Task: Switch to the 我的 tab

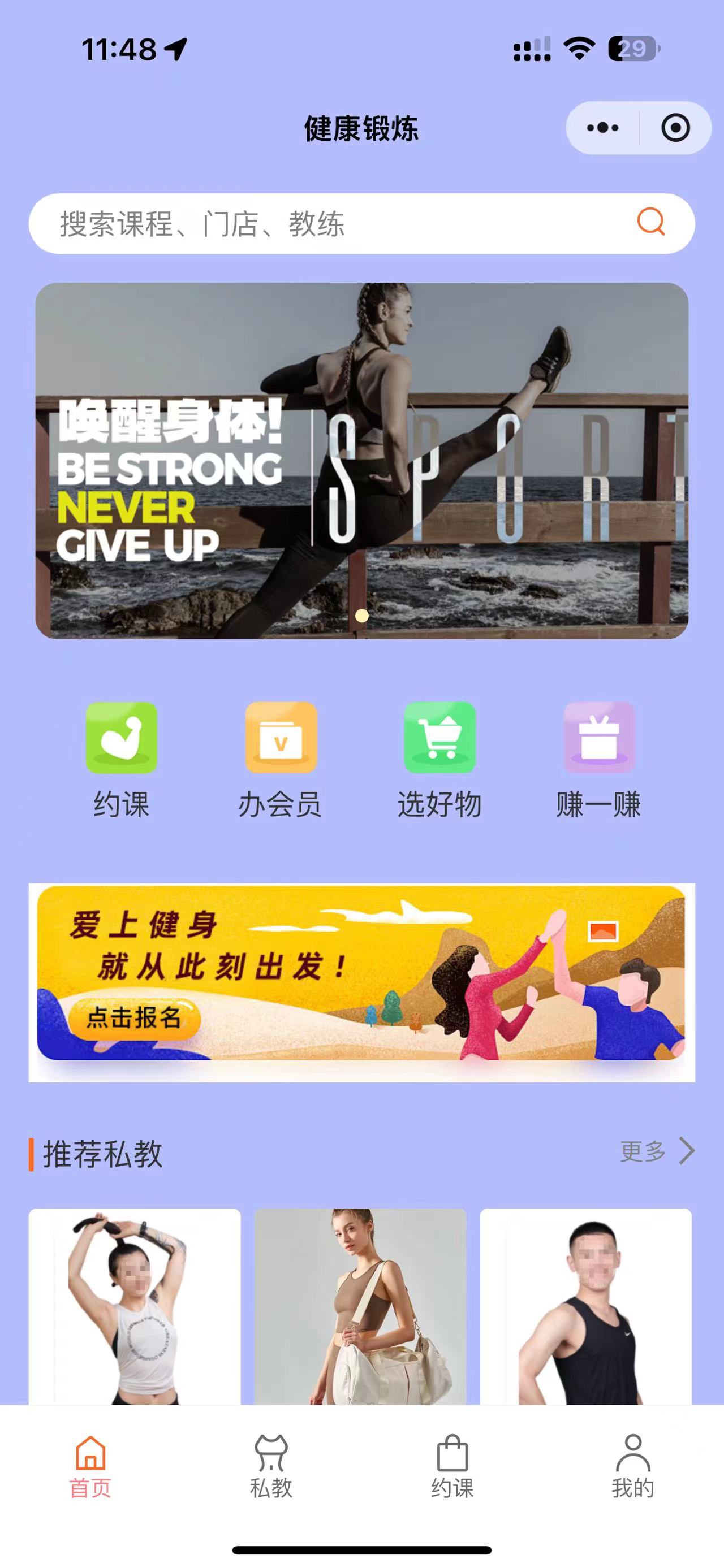Action: point(633,1467)
